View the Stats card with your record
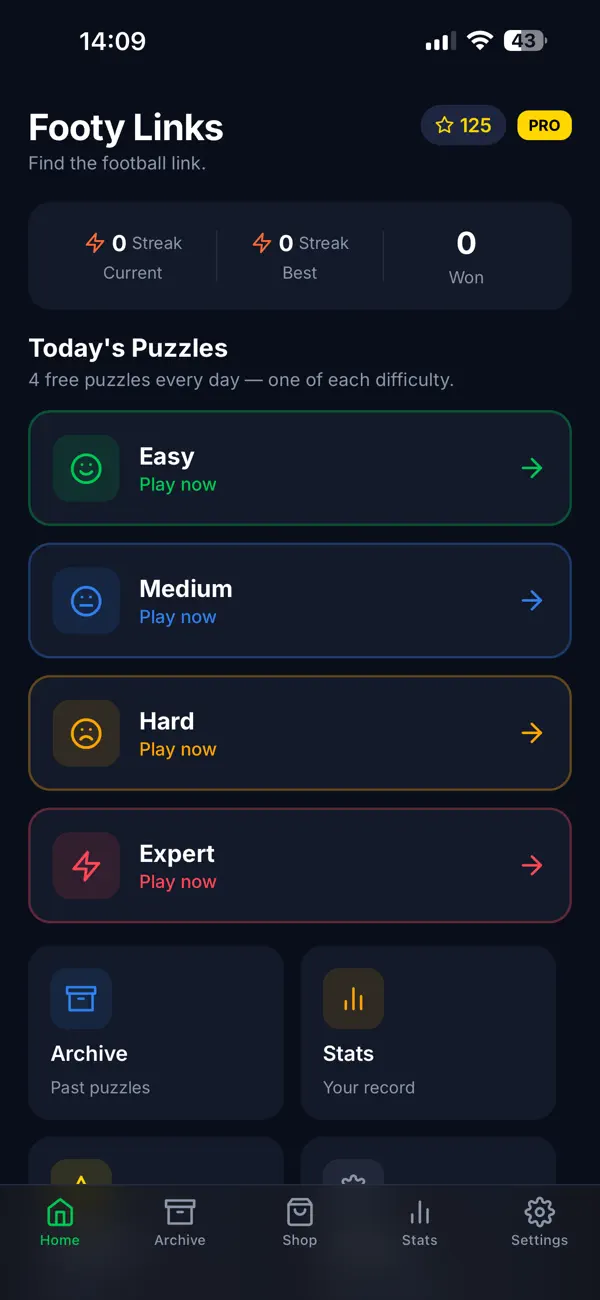This screenshot has width=600, height=1300. (428, 1033)
